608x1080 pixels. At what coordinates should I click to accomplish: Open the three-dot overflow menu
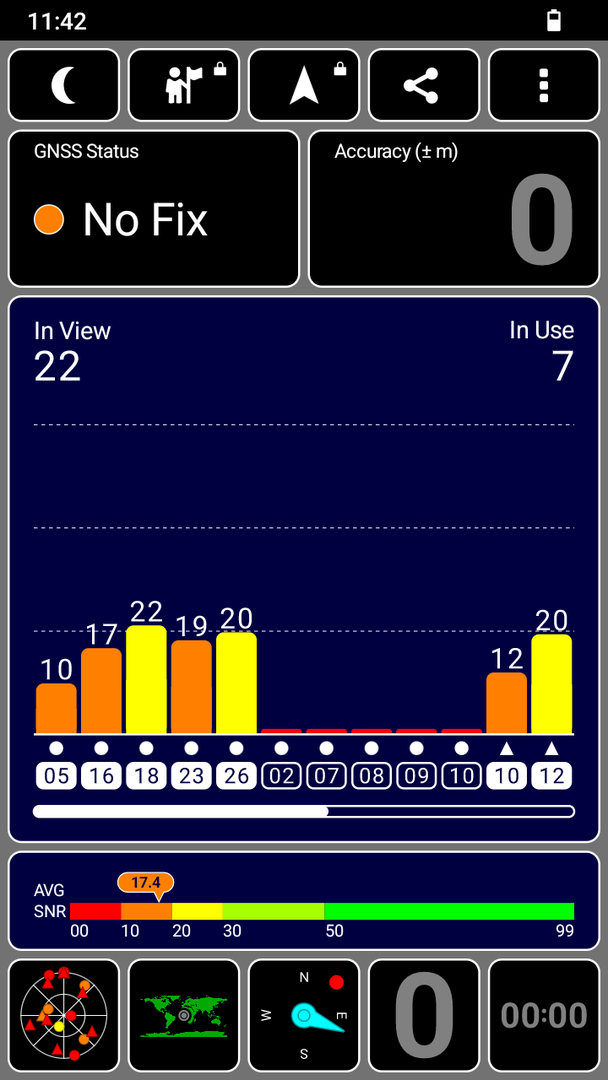click(x=543, y=85)
